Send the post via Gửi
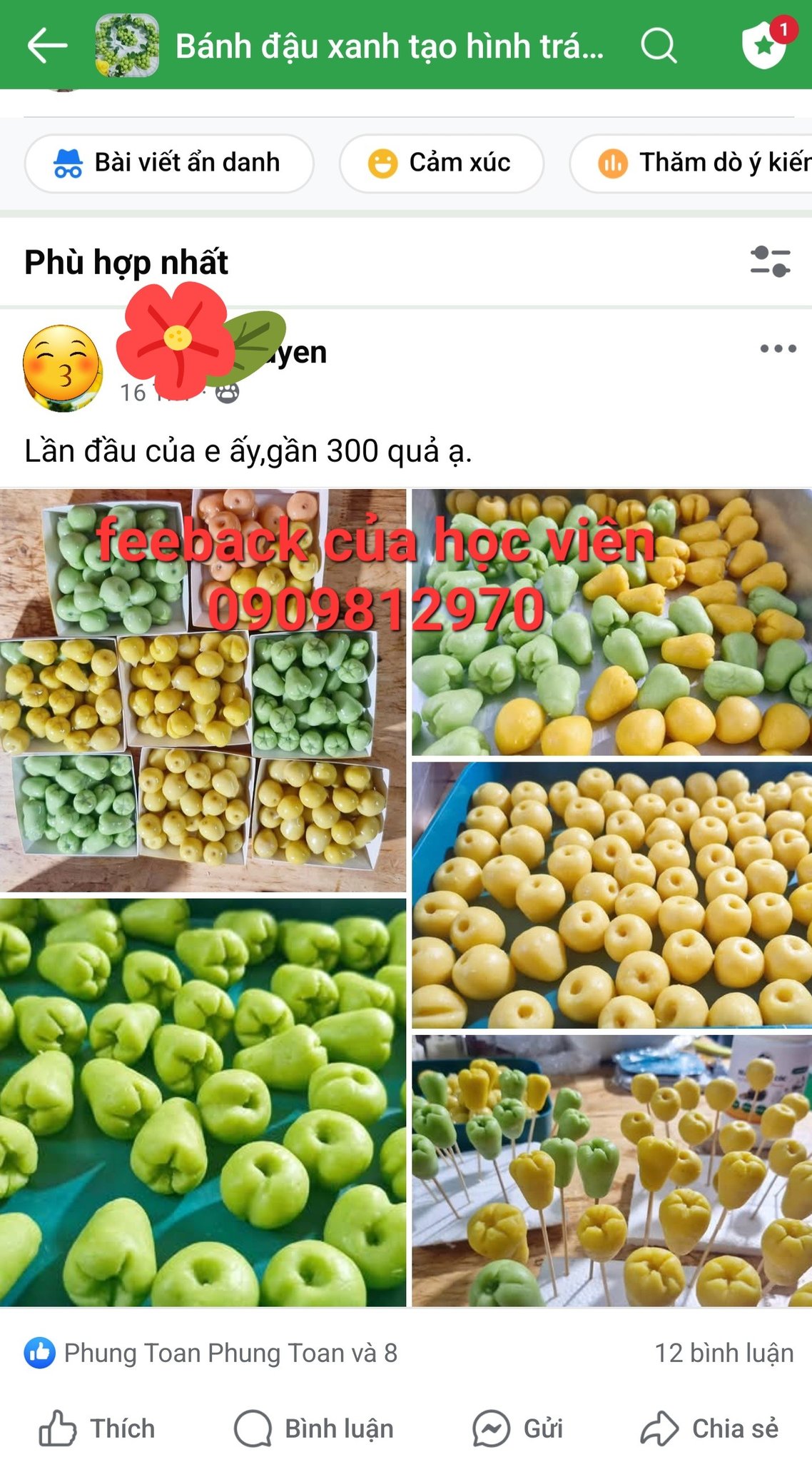This screenshot has height=1462, width=812. tap(518, 1428)
